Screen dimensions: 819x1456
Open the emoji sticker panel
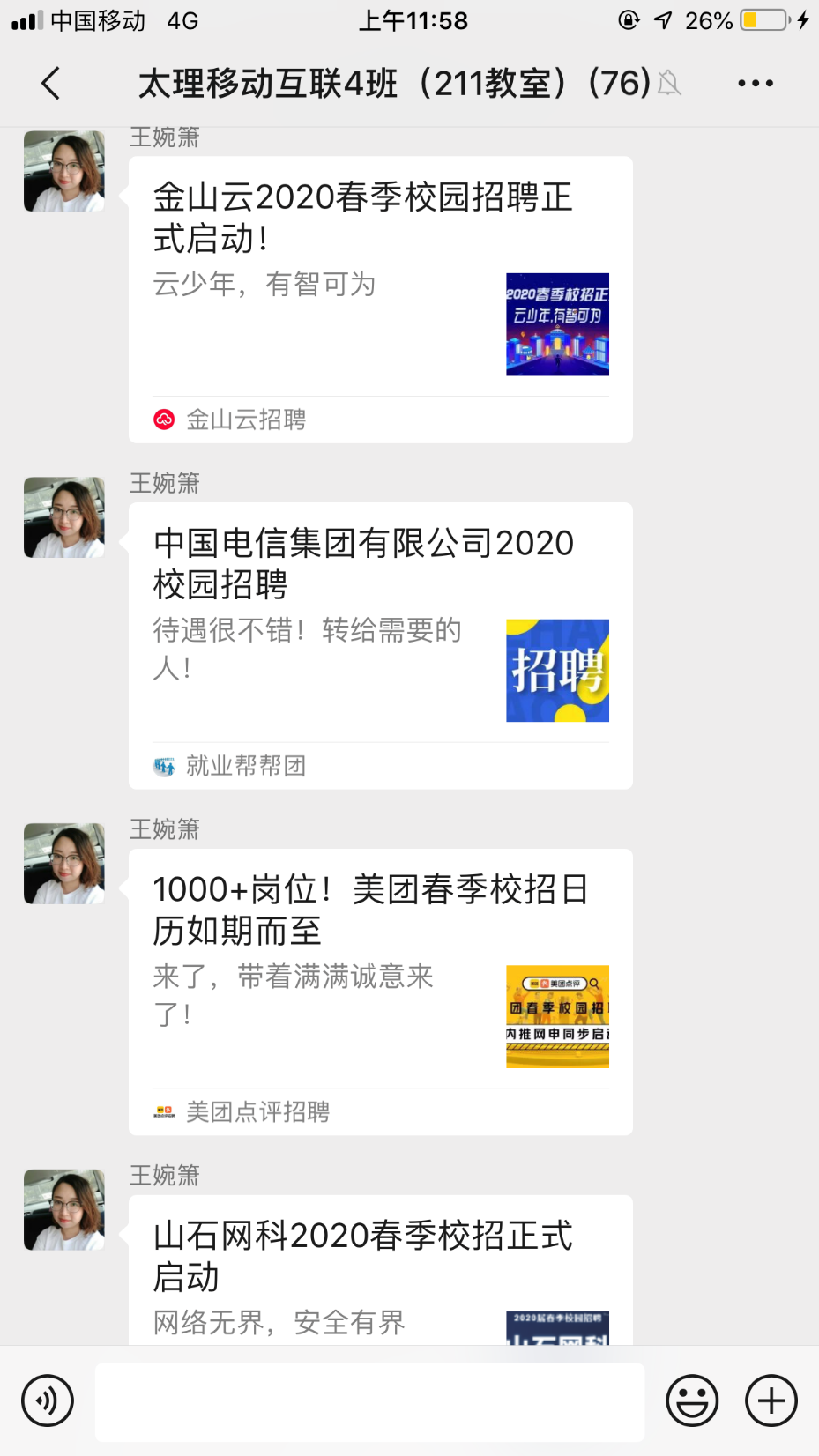point(692,1400)
